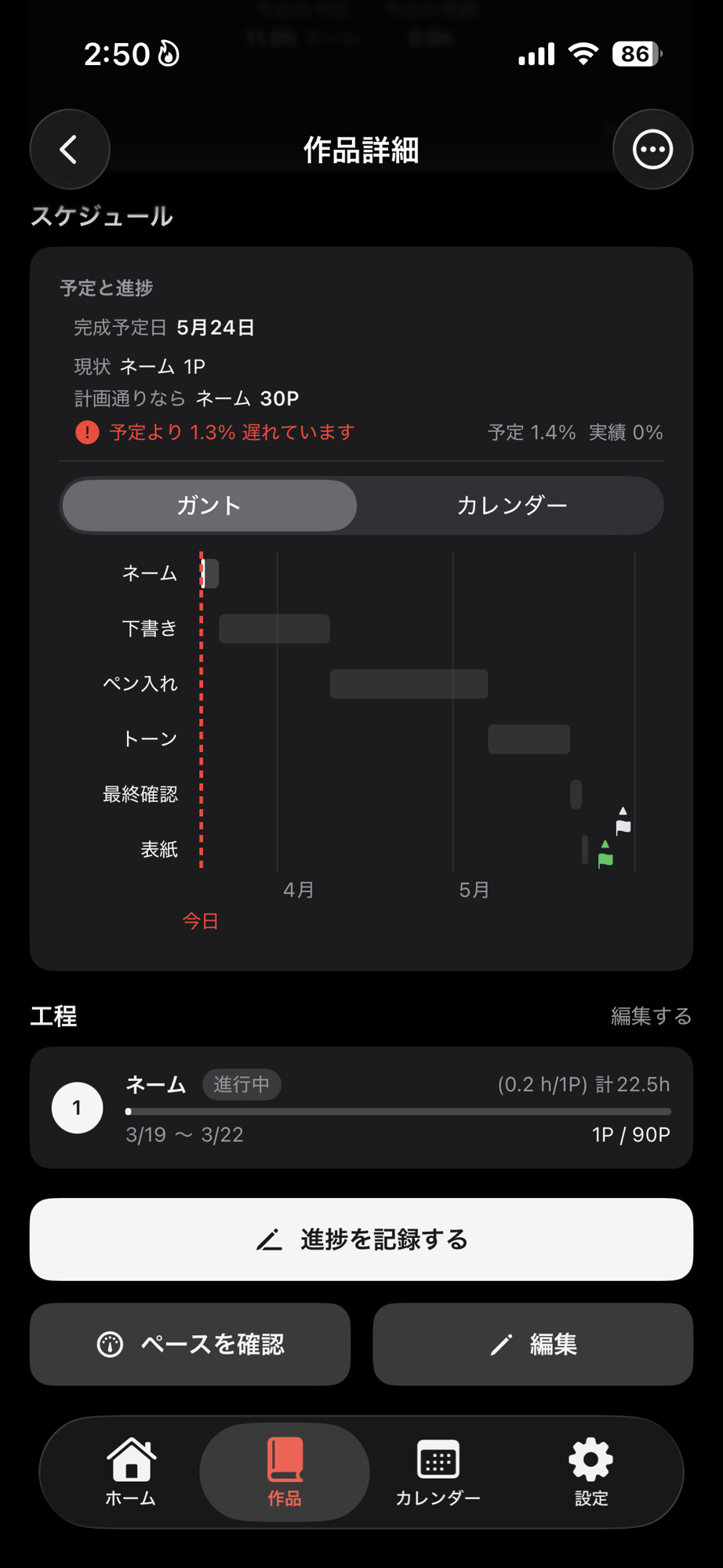
Task: Open the 設定 tab
Action: pos(590,1472)
